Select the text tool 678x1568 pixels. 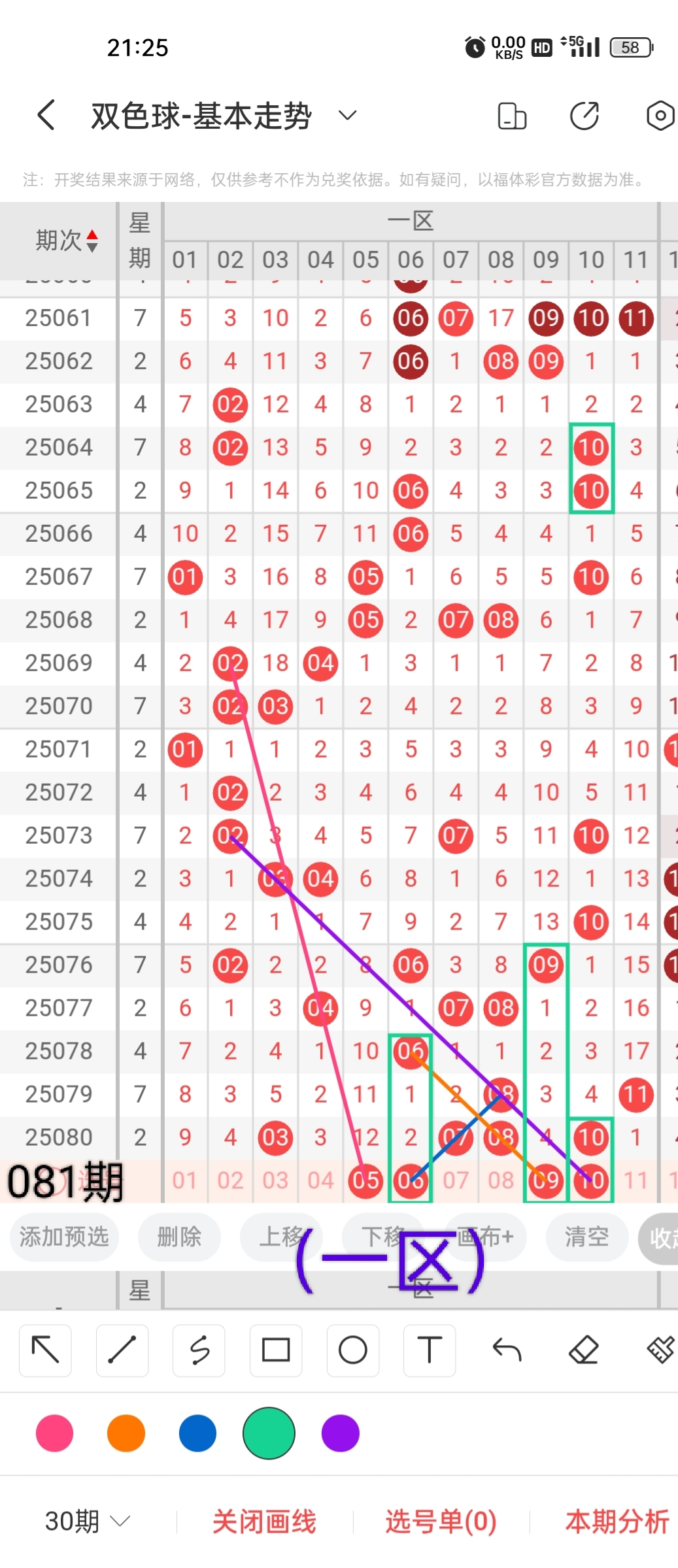coord(430,1350)
